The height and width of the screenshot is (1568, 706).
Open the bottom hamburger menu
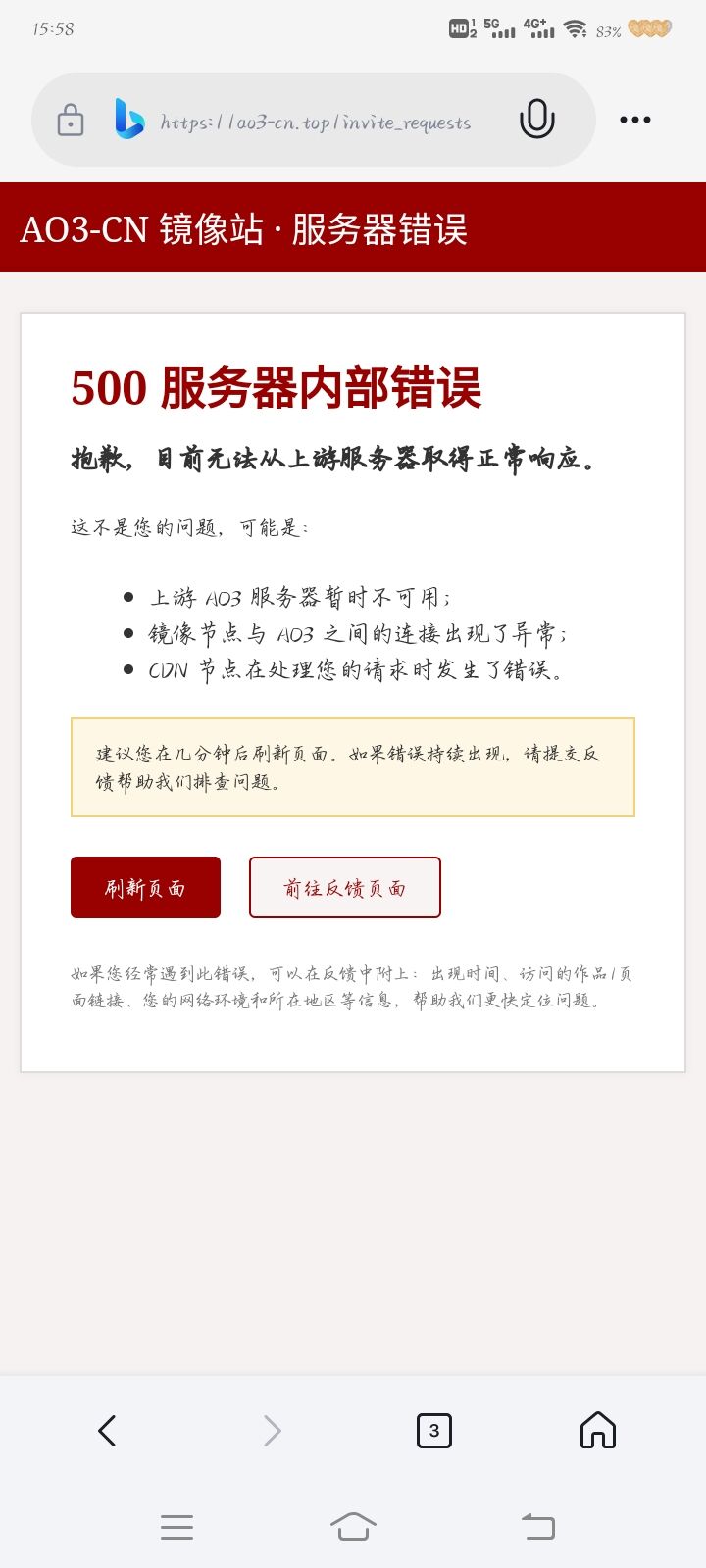click(176, 1525)
